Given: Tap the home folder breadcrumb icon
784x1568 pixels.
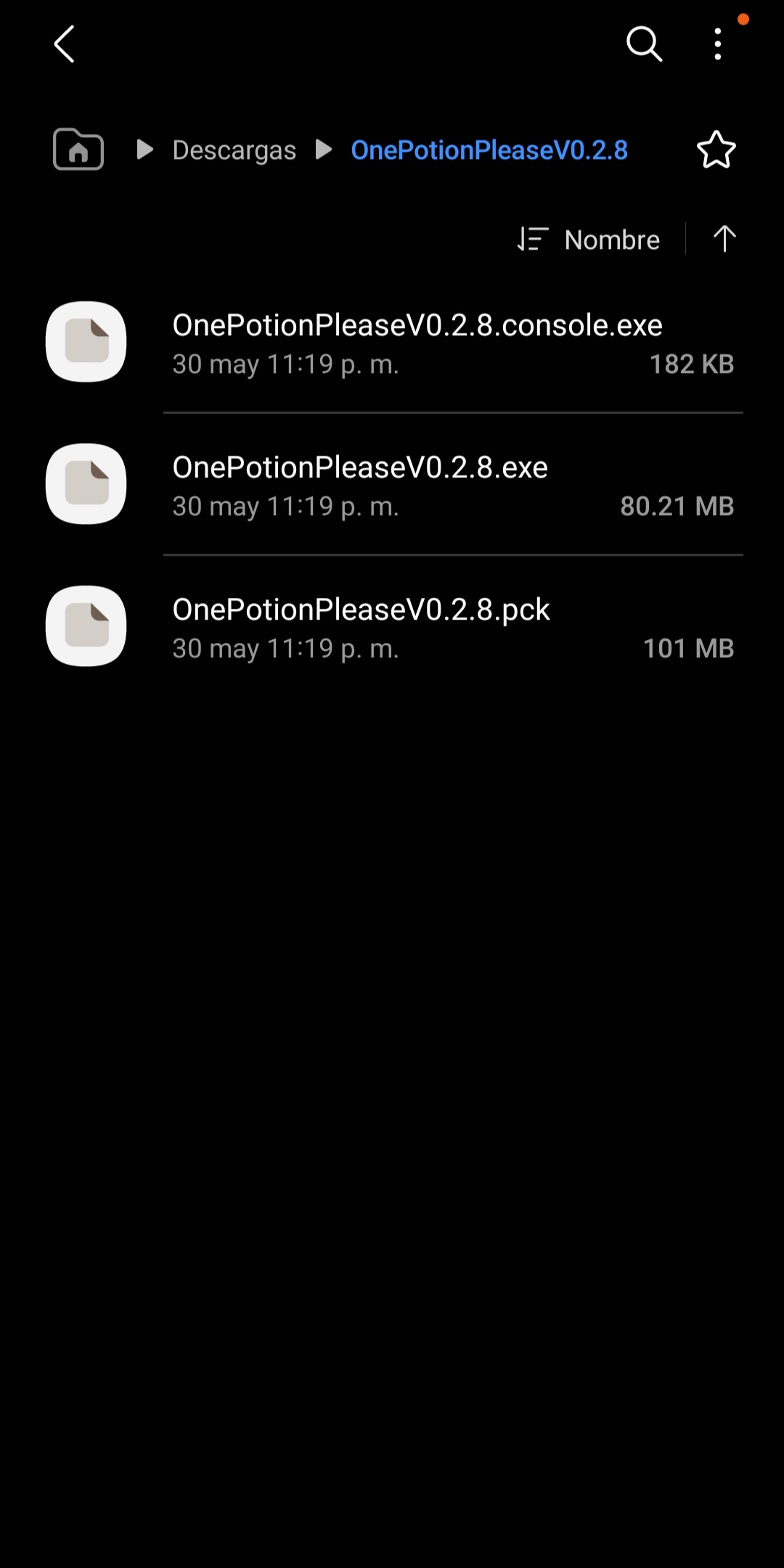Looking at the screenshot, I should click(78, 149).
